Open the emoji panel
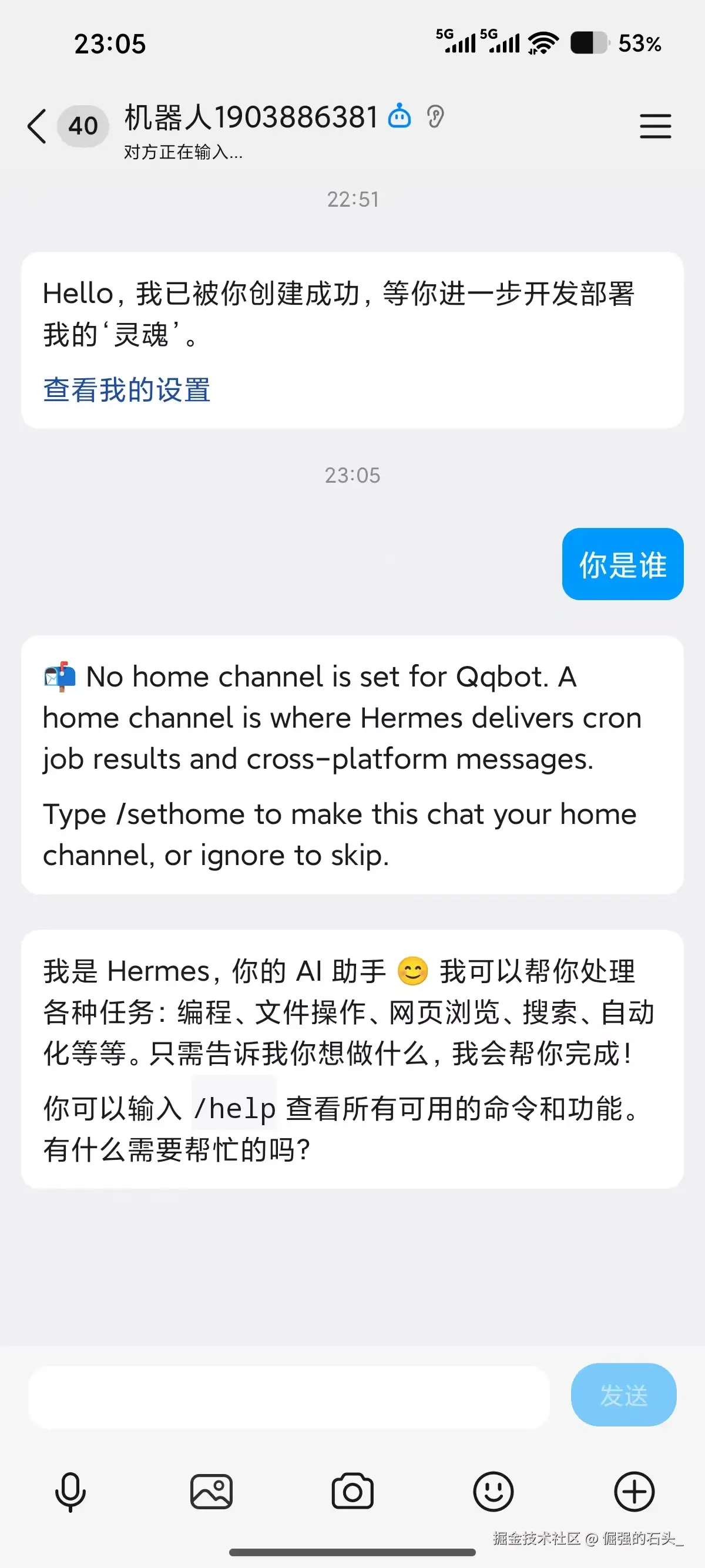 pos(493,1492)
